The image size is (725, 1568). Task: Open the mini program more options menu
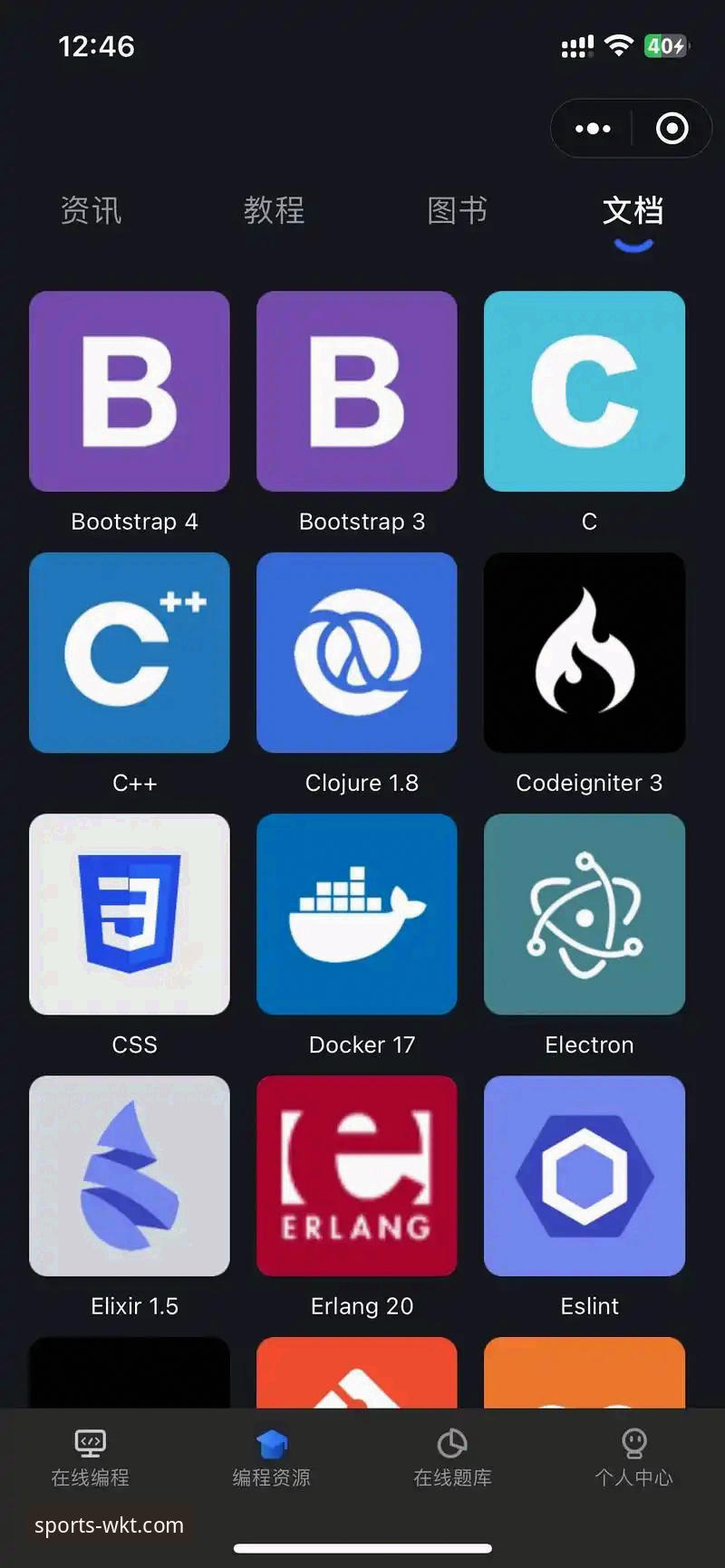click(x=593, y=129)
